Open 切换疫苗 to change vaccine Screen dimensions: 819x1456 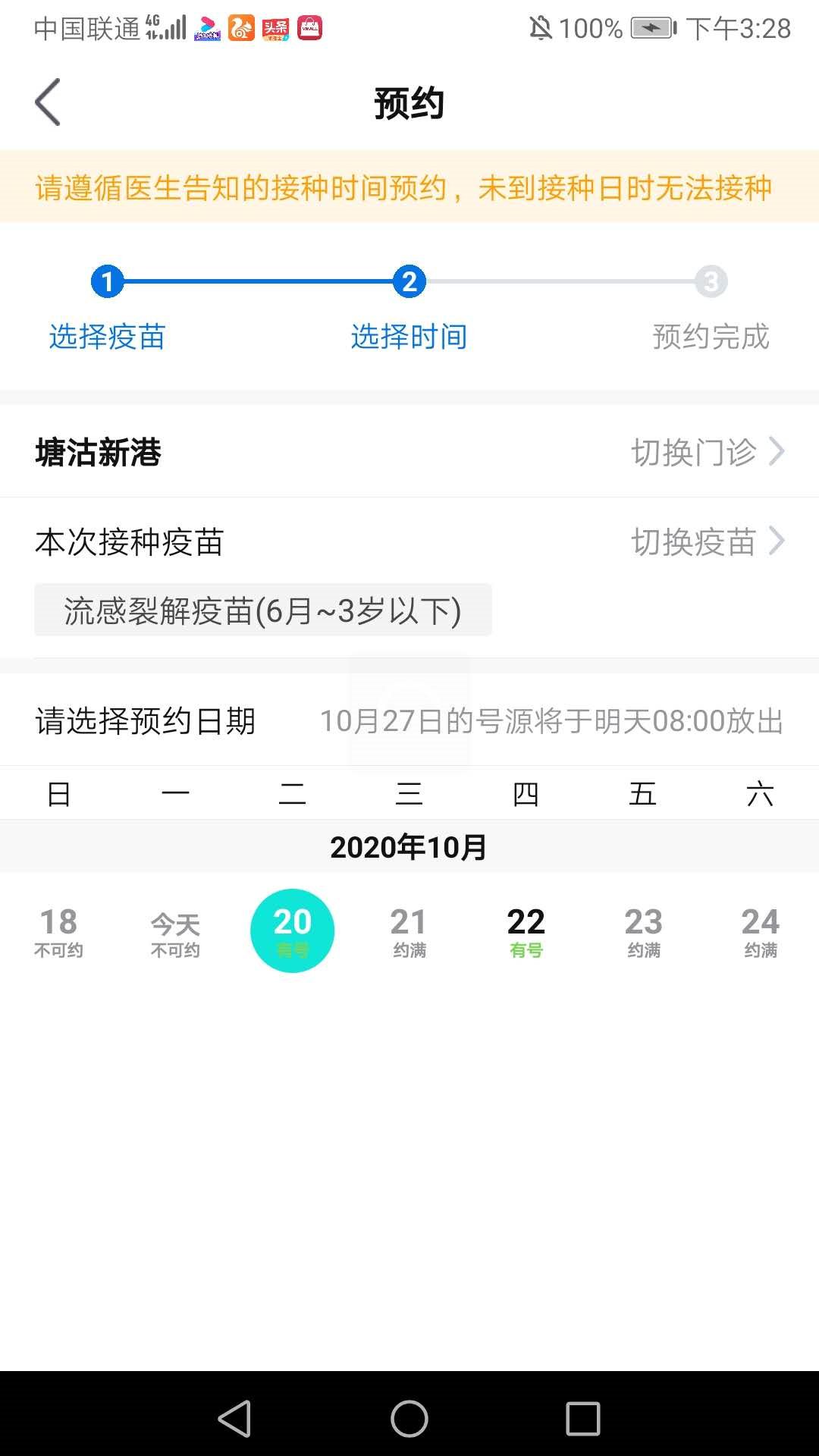coord(707,542)
